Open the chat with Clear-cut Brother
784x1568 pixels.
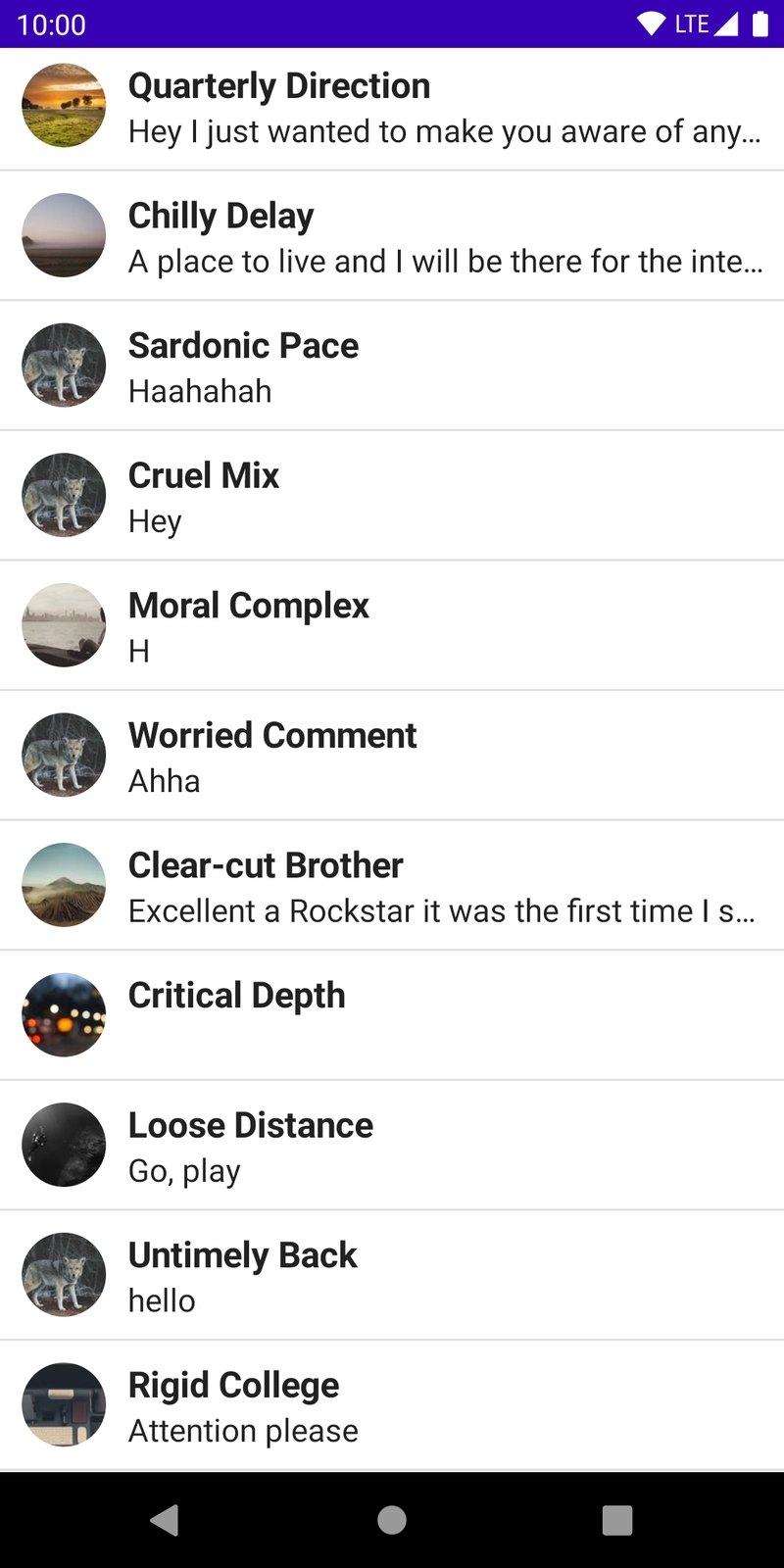pyautogui.click(x=392, y=887)
